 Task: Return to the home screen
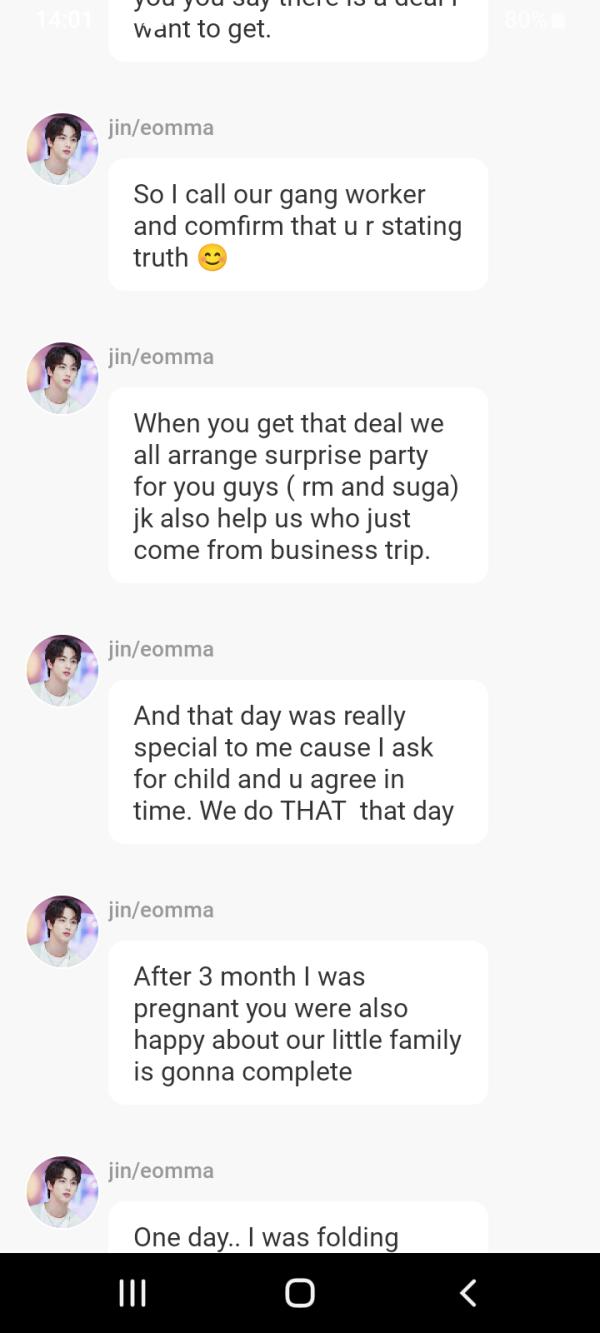[300, 1292]
